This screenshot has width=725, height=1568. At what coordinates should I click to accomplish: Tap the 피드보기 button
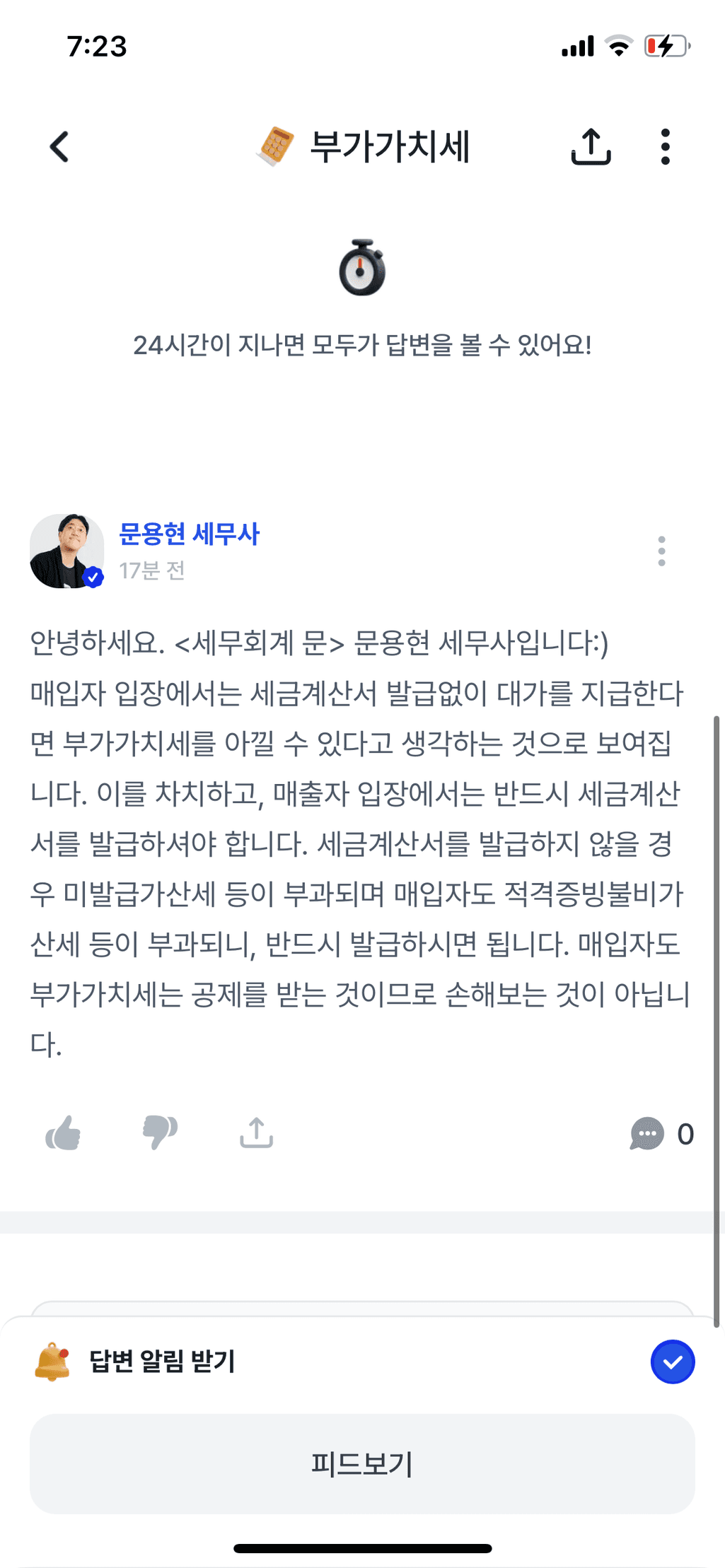pos(362,1463)
